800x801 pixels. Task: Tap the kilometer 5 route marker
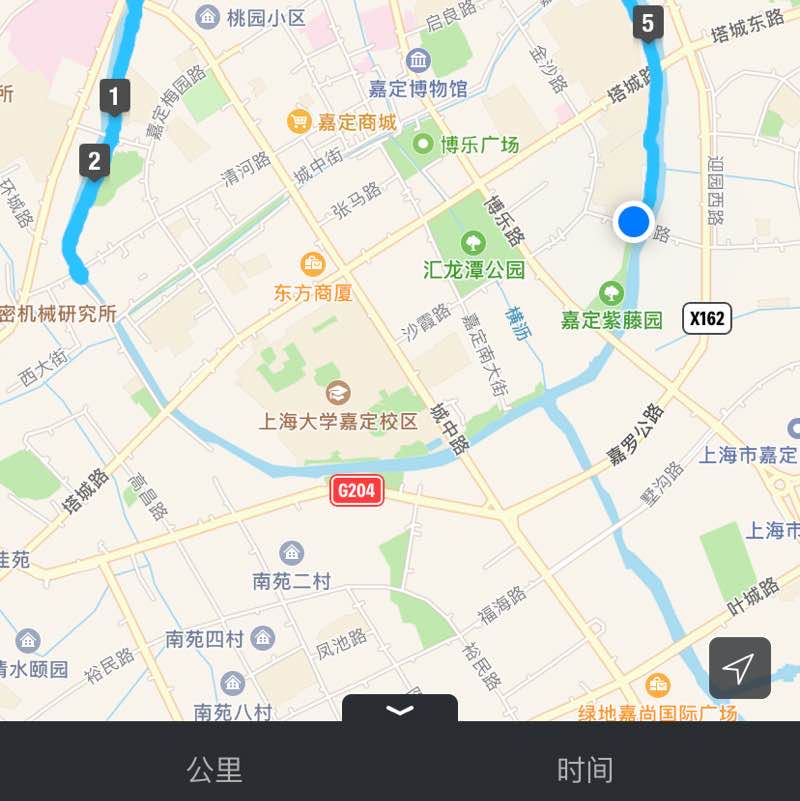point(649,20)
